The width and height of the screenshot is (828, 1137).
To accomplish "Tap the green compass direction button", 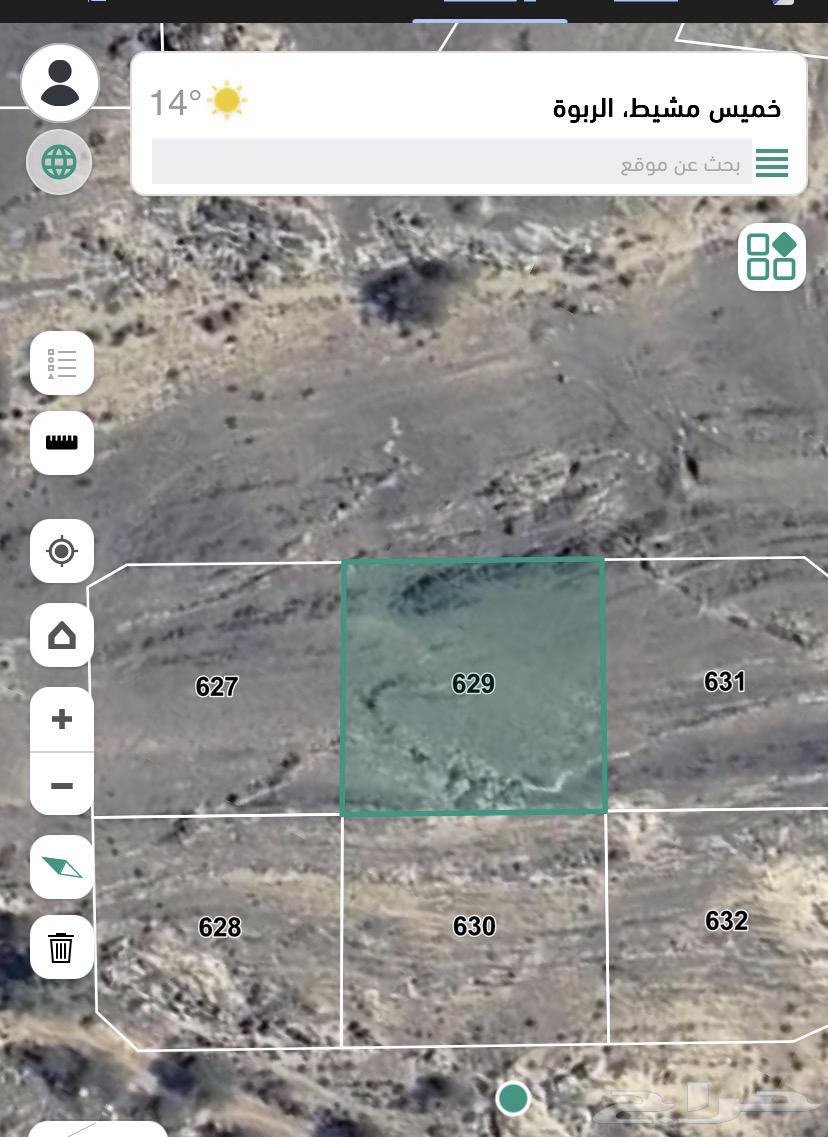I will coord(62,867).
